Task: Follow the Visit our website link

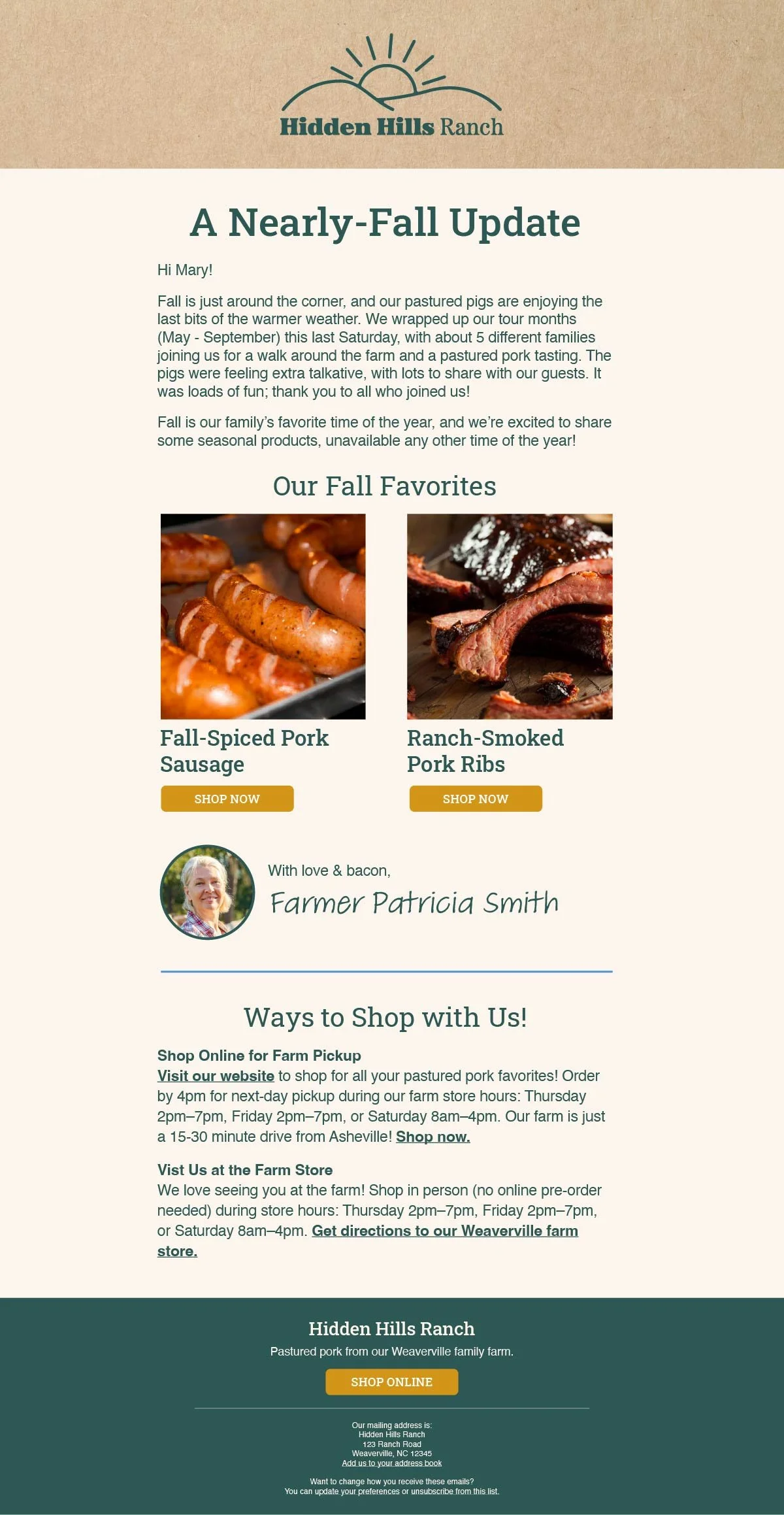Action: (216, 1076)
